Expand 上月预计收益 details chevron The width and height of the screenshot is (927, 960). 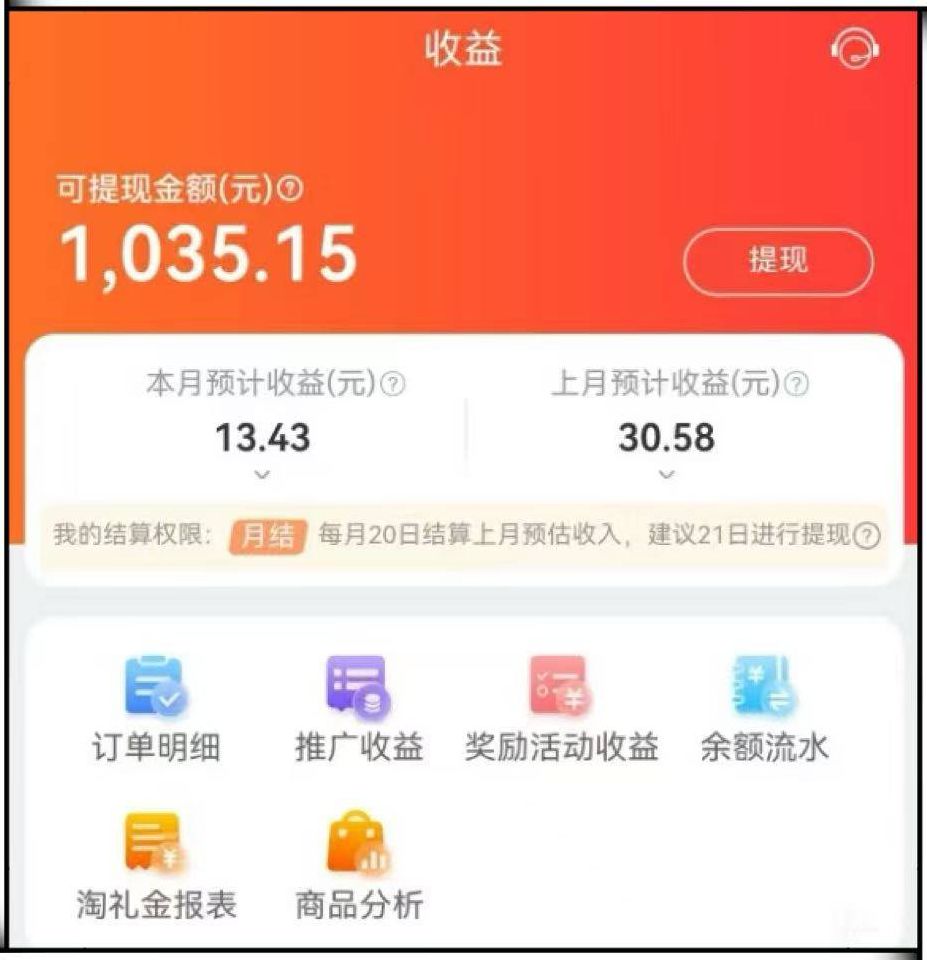(x=667, y=475)
